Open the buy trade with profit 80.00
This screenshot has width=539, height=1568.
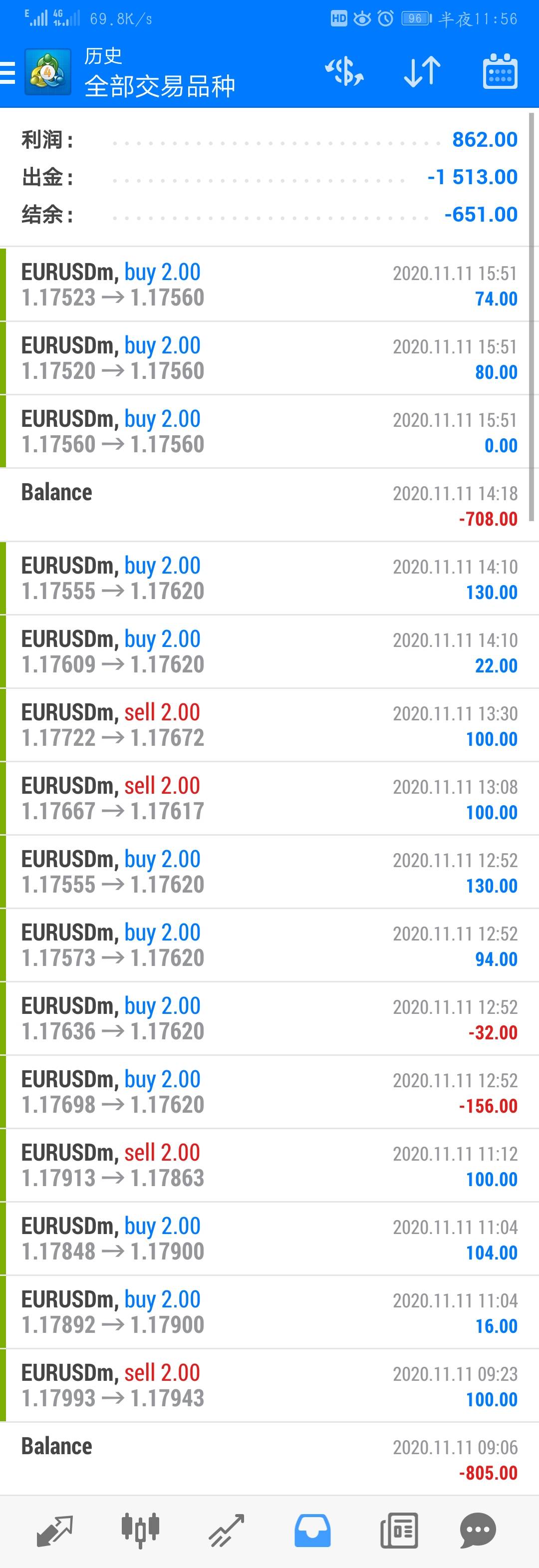[x=269, y=358]
